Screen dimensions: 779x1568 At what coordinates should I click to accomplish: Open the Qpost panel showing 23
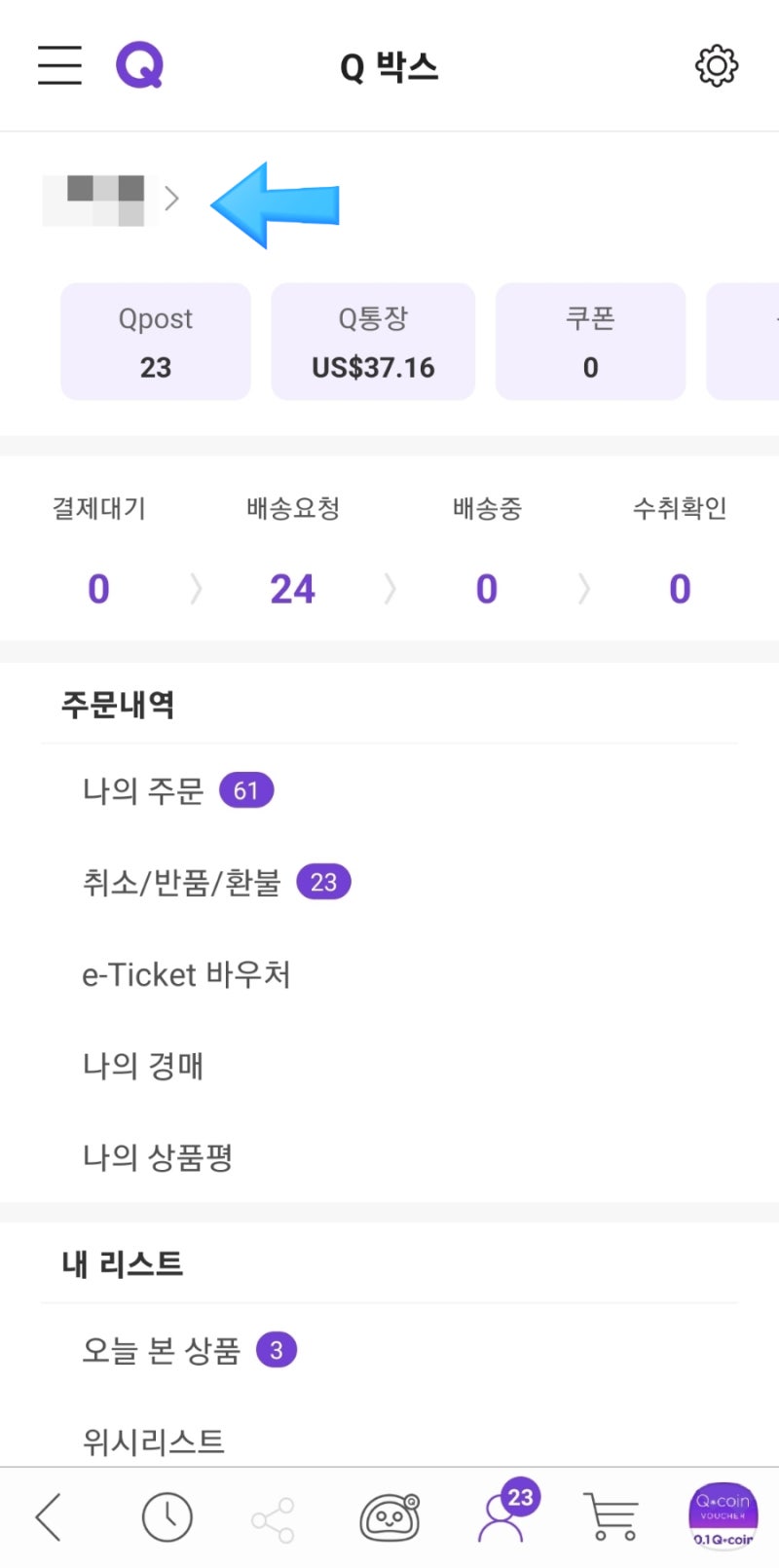coord(155,341)
